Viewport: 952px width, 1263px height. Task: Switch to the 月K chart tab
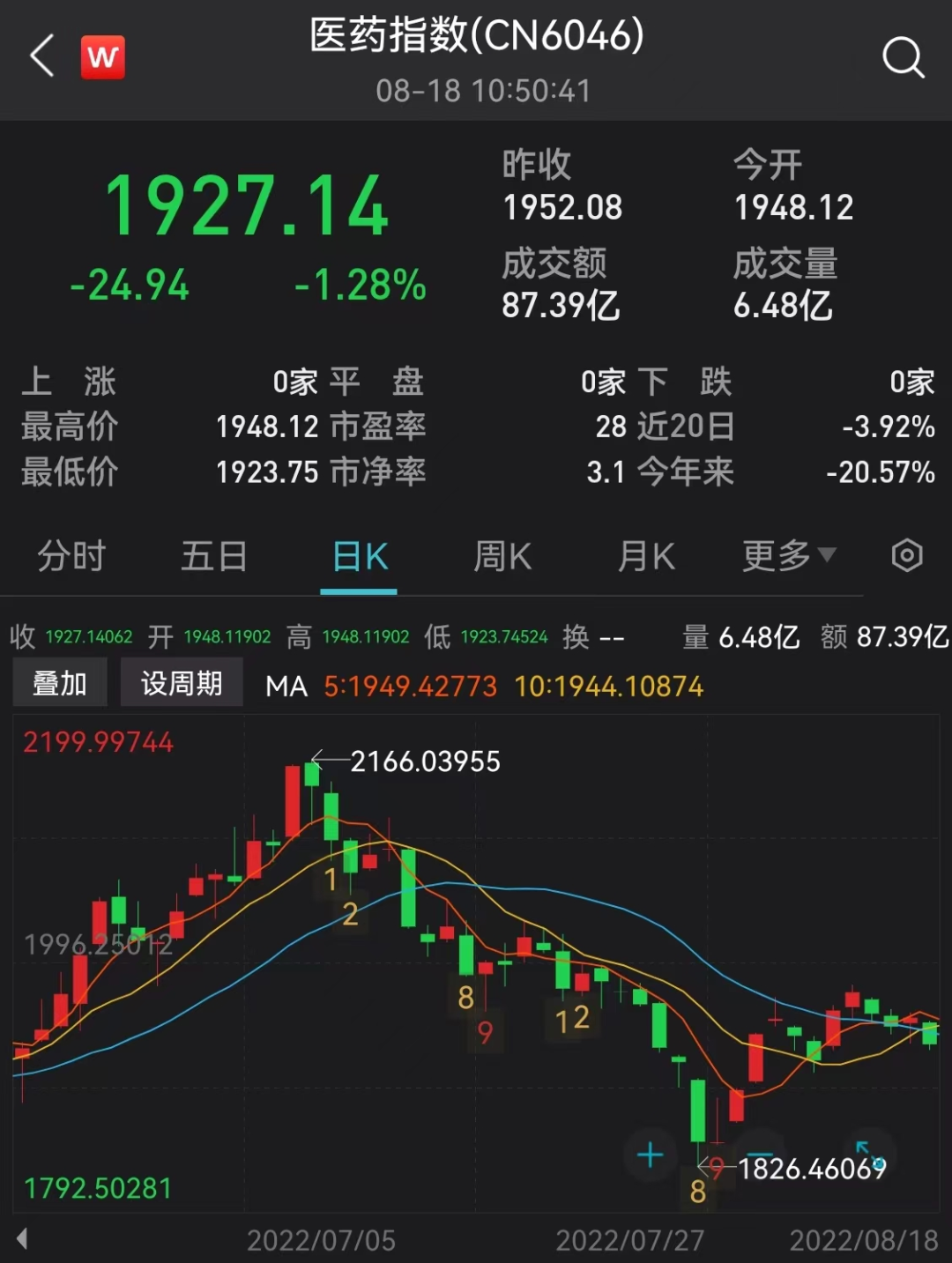(x=646, y=557)
